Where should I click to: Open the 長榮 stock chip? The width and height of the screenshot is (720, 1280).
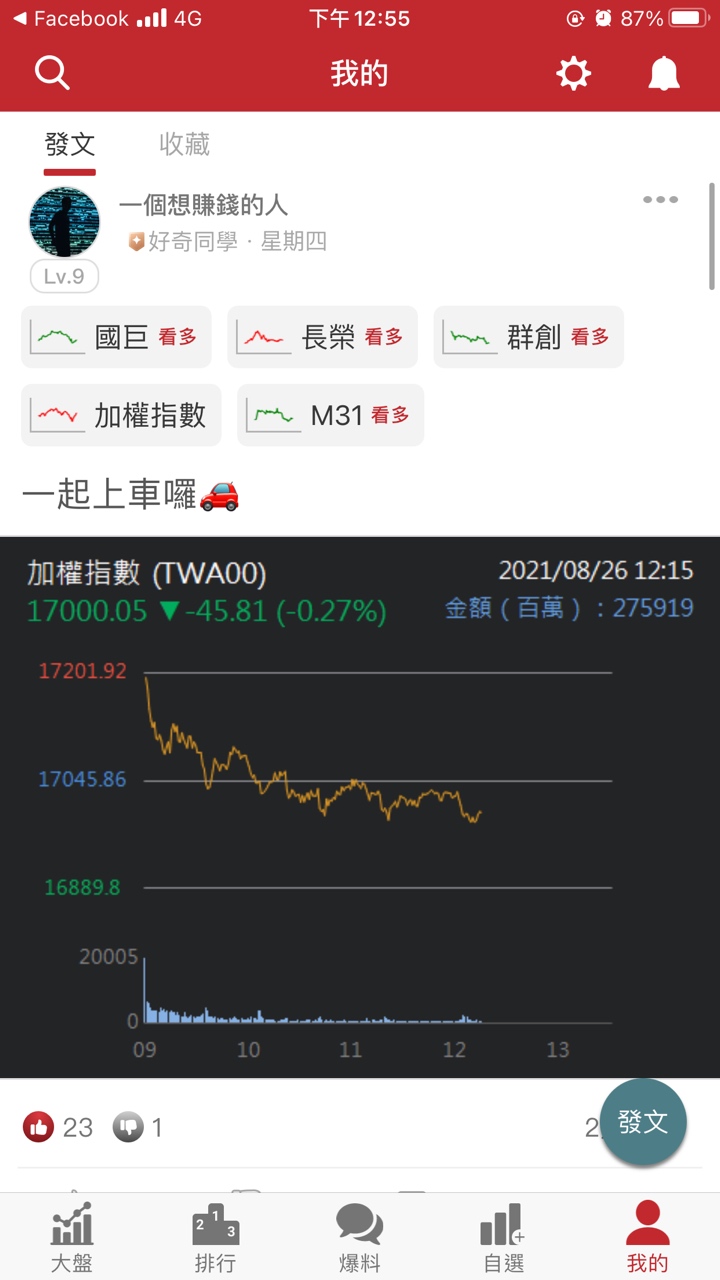pyautogui.click(x=322, y=337)
